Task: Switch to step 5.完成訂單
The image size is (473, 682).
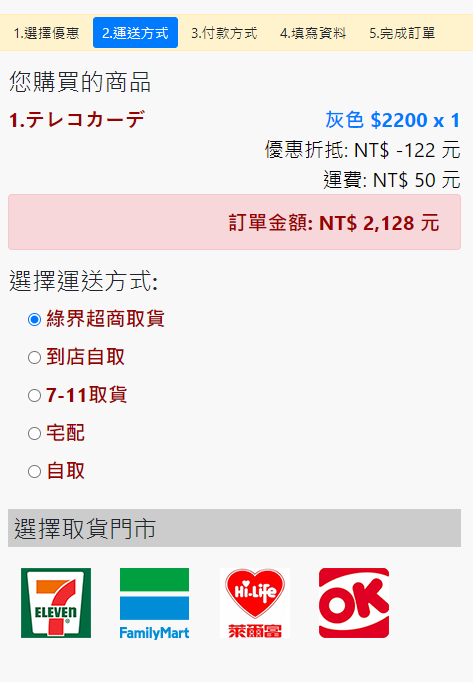Action: click(402, 33)
